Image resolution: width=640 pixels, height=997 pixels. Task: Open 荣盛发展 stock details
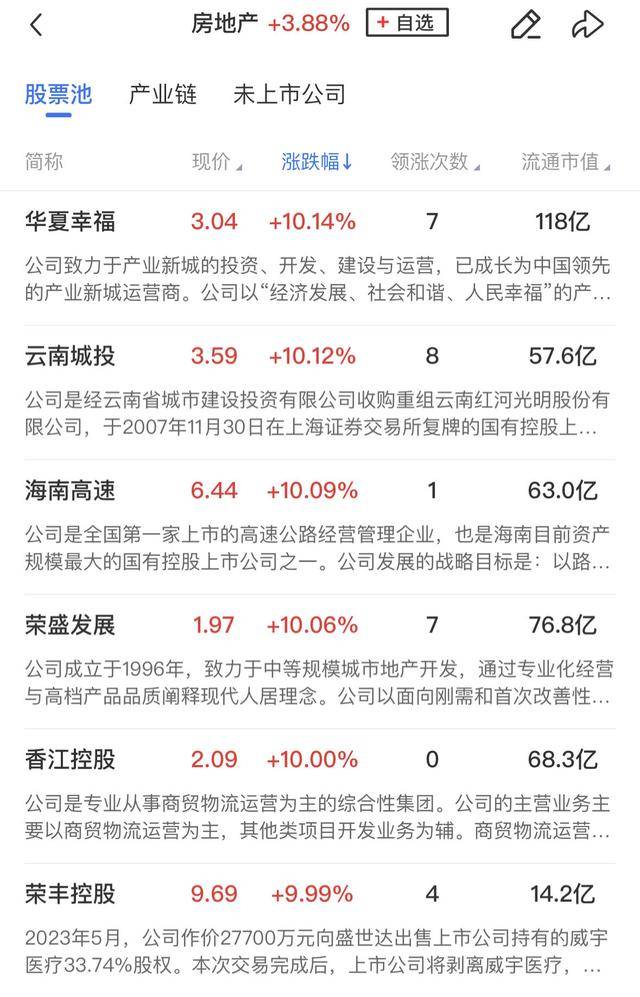click(70, 625)
